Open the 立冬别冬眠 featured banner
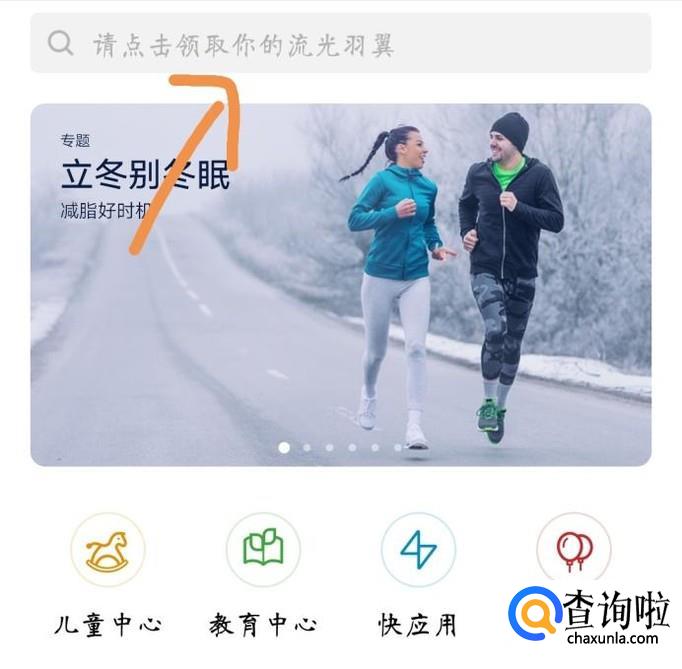682x669 pixels. pyautogui.click(x=341, y=285)
